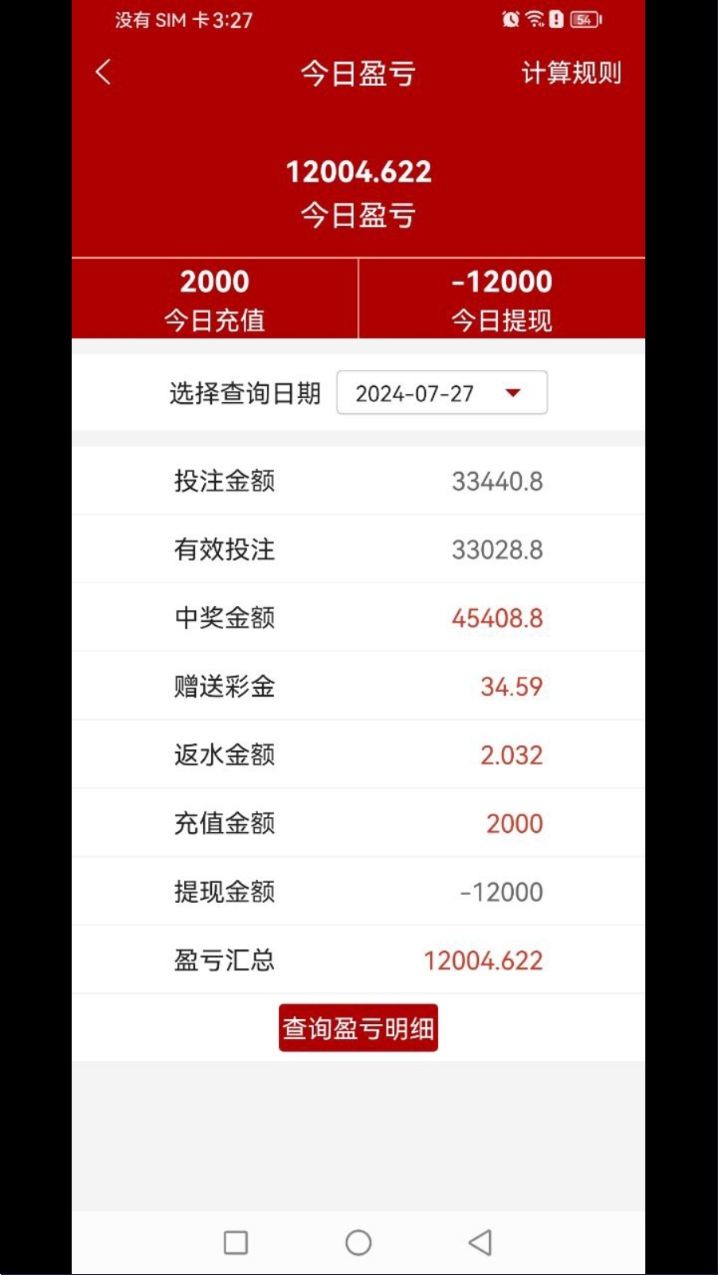Tap the system home button
The image size is (718, 1275).
click(x=358, y=1242)
